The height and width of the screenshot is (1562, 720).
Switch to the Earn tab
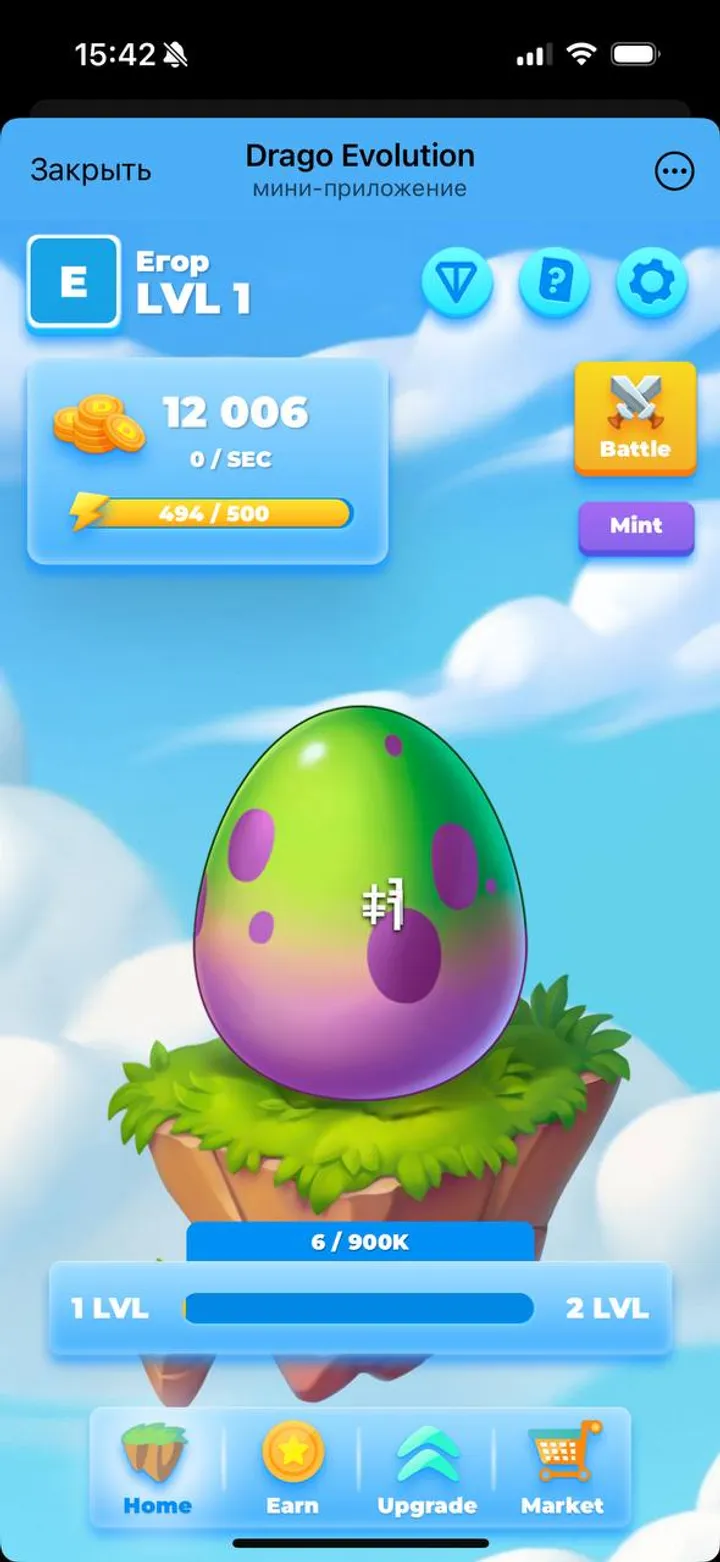(292, 1468)
